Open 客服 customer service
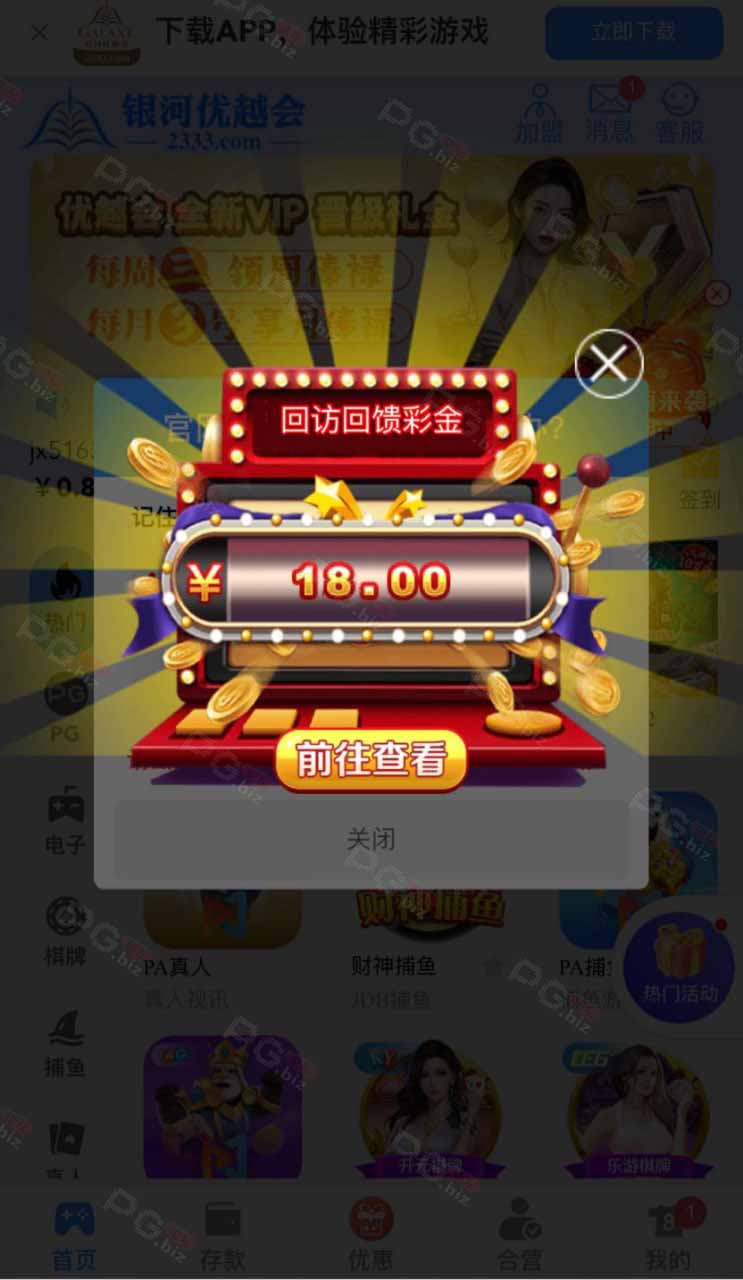 (x=679, y=111)
